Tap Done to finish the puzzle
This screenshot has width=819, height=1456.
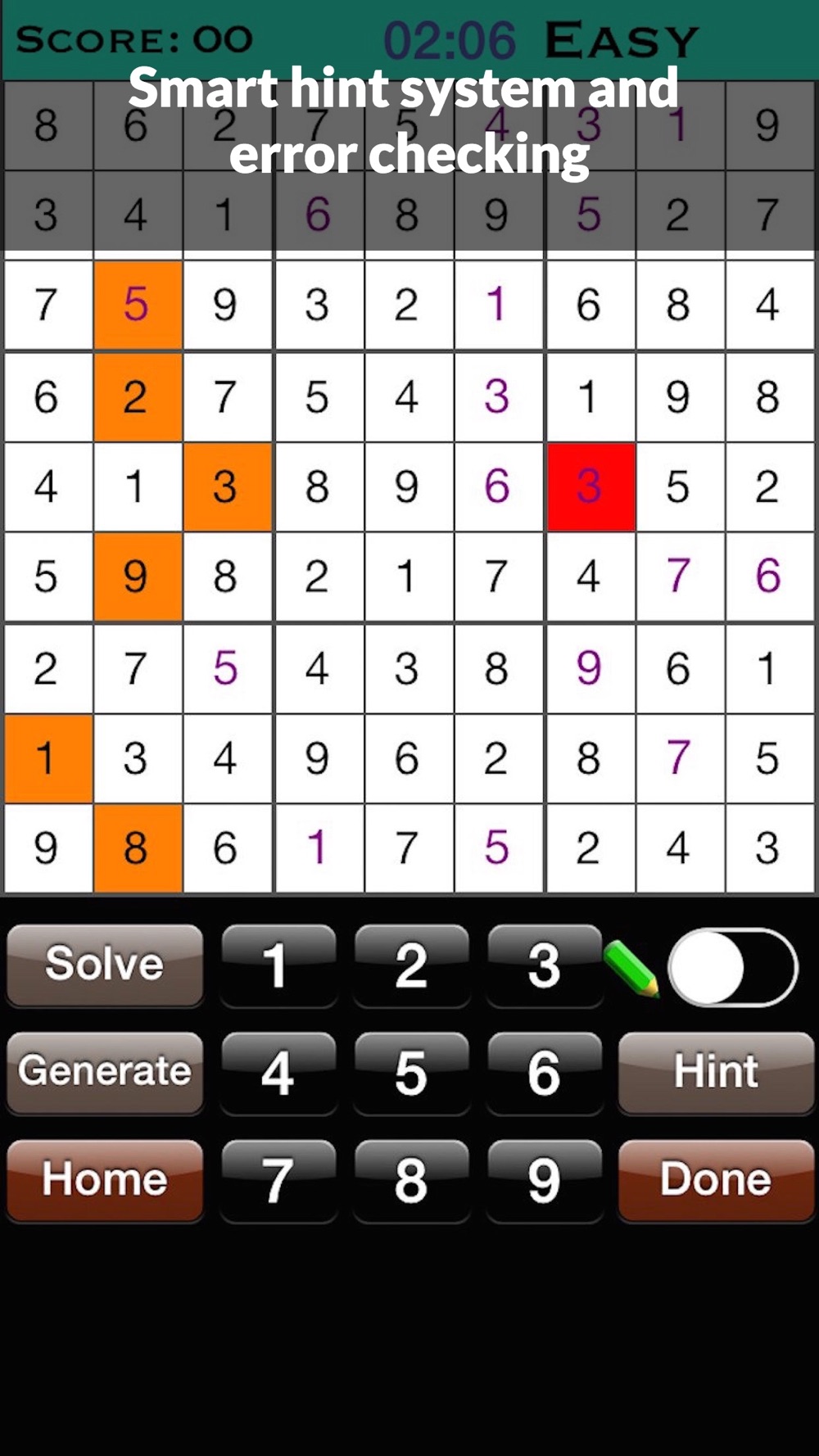(x=716, y=1179)
